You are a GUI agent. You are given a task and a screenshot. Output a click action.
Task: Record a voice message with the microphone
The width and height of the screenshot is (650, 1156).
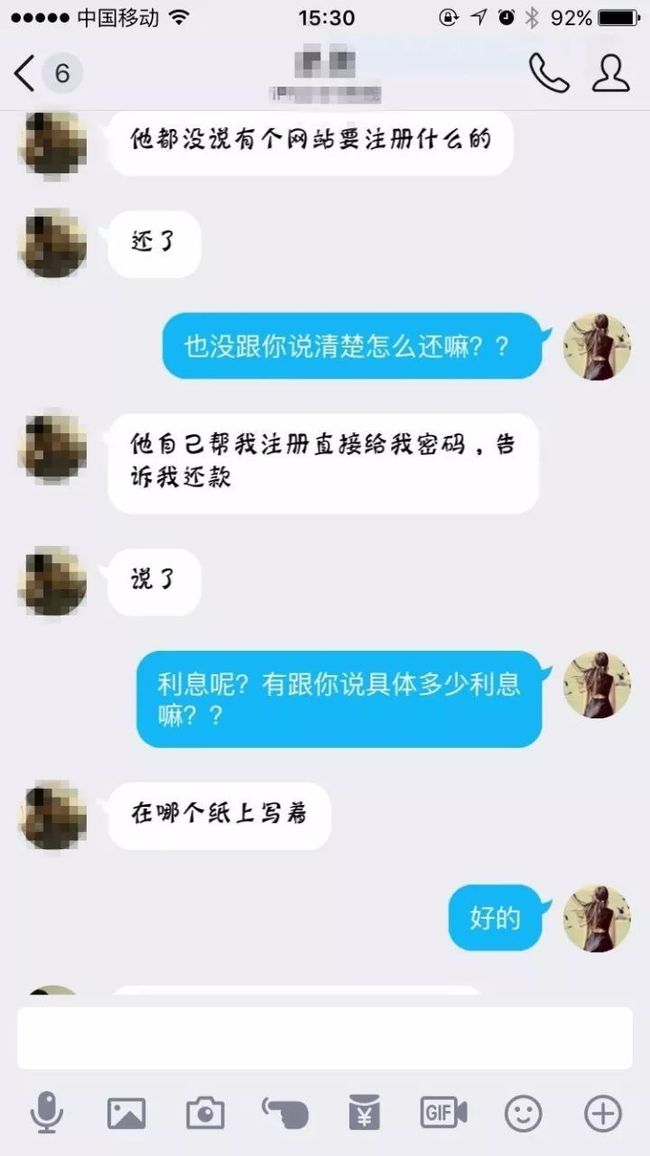click(x=46, y=1113)
